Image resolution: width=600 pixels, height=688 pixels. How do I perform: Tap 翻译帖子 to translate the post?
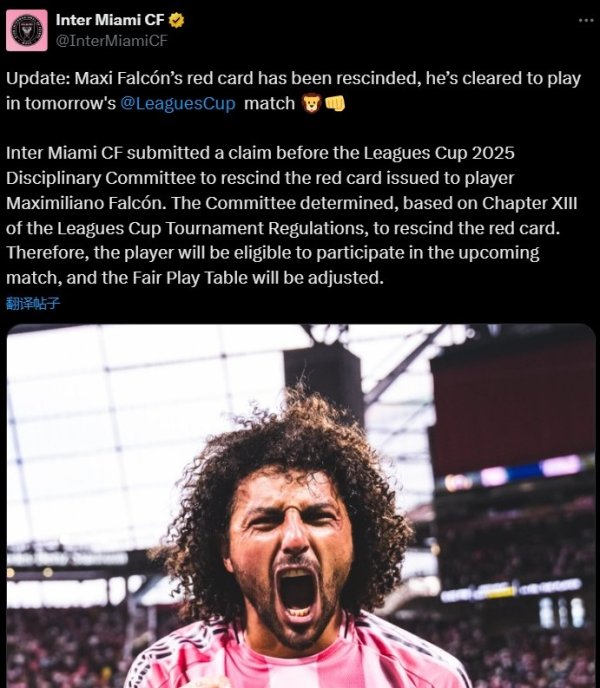pos(33,303)
